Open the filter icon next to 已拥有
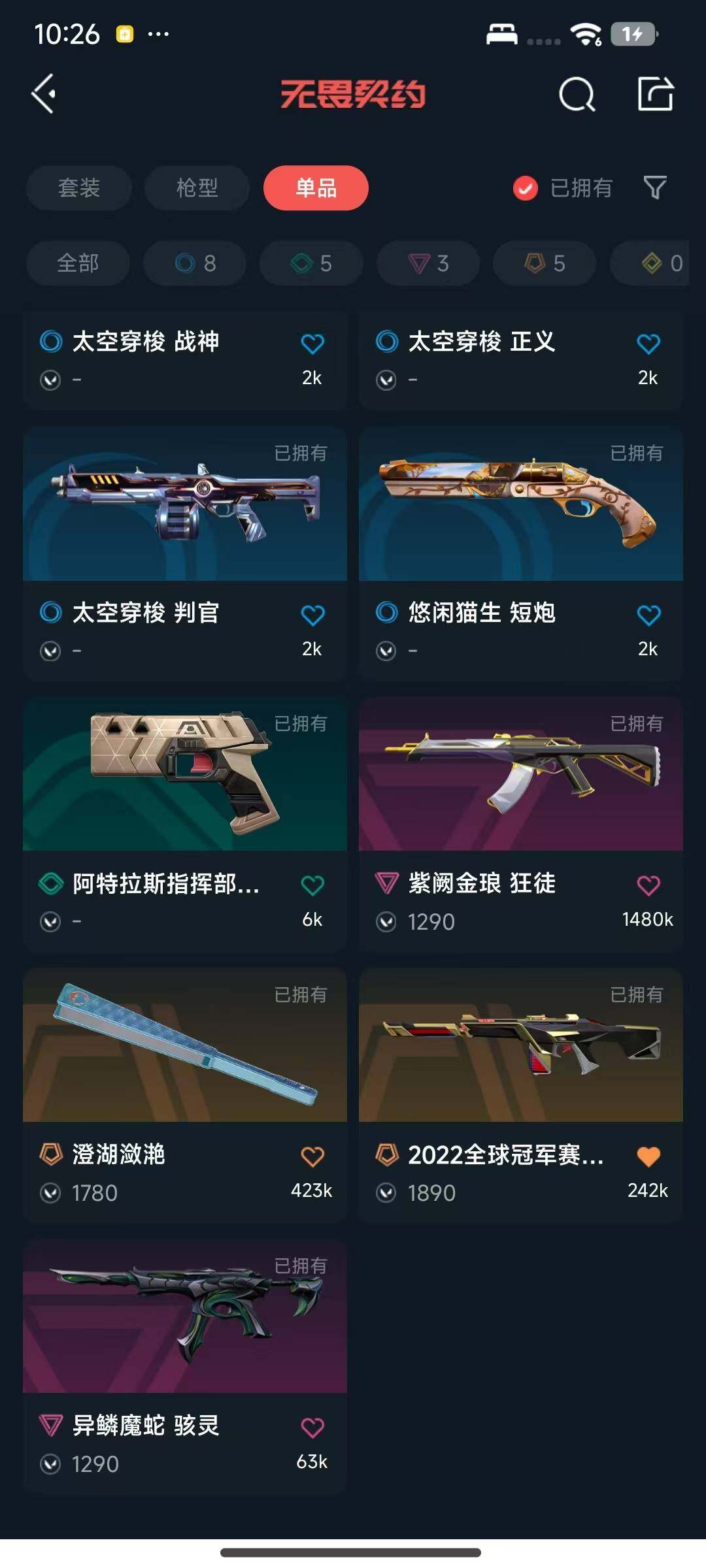This screenshot has width=706, height=1568. click(656, 188)
